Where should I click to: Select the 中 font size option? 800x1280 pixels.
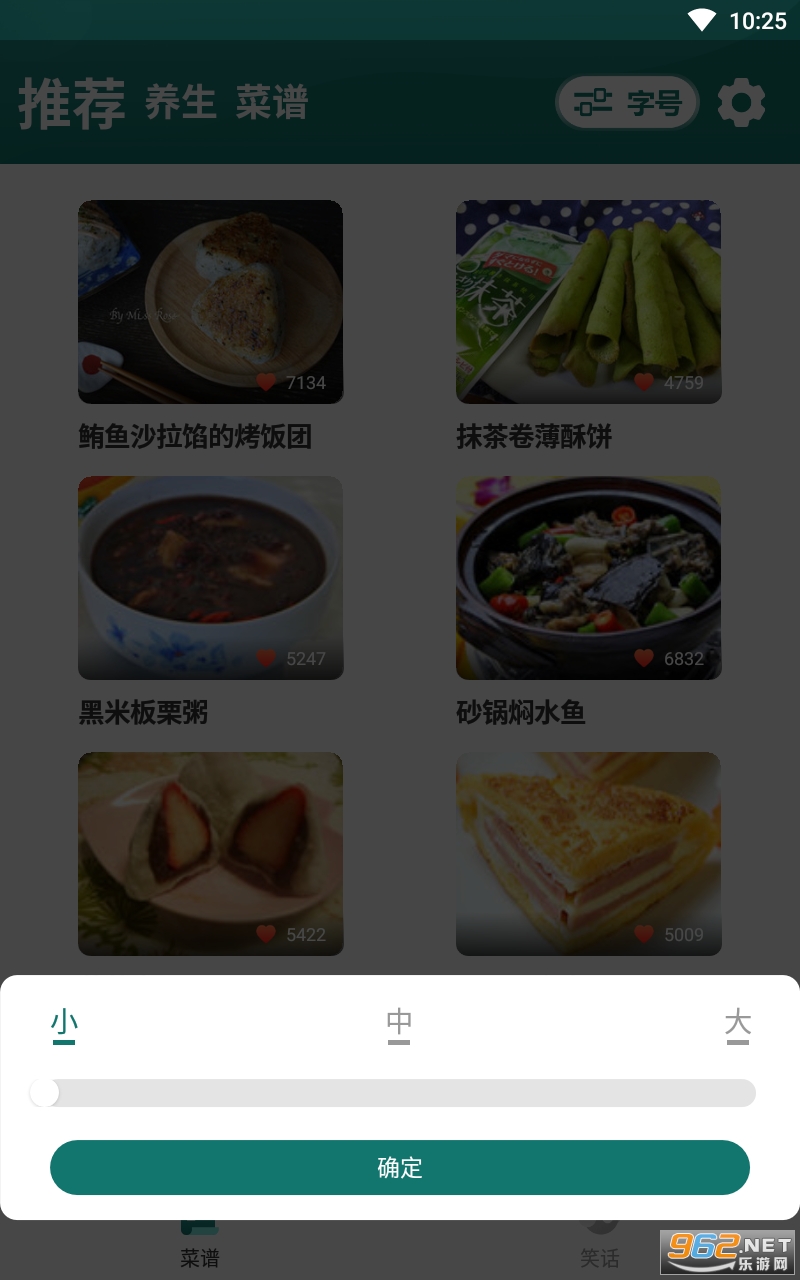(x=399, y=1024)
